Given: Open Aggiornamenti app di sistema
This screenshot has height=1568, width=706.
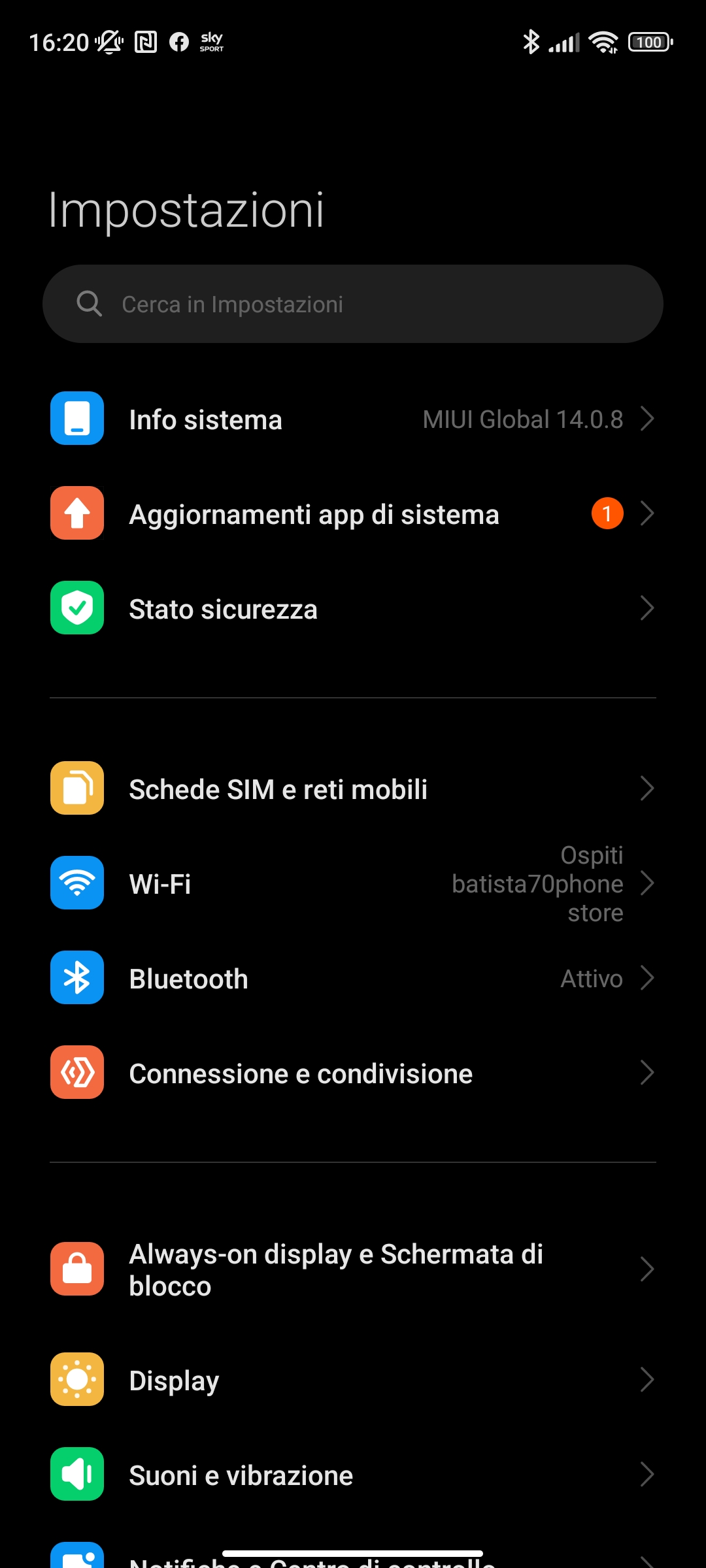Looking at the screenshot, I should point(353,514).
